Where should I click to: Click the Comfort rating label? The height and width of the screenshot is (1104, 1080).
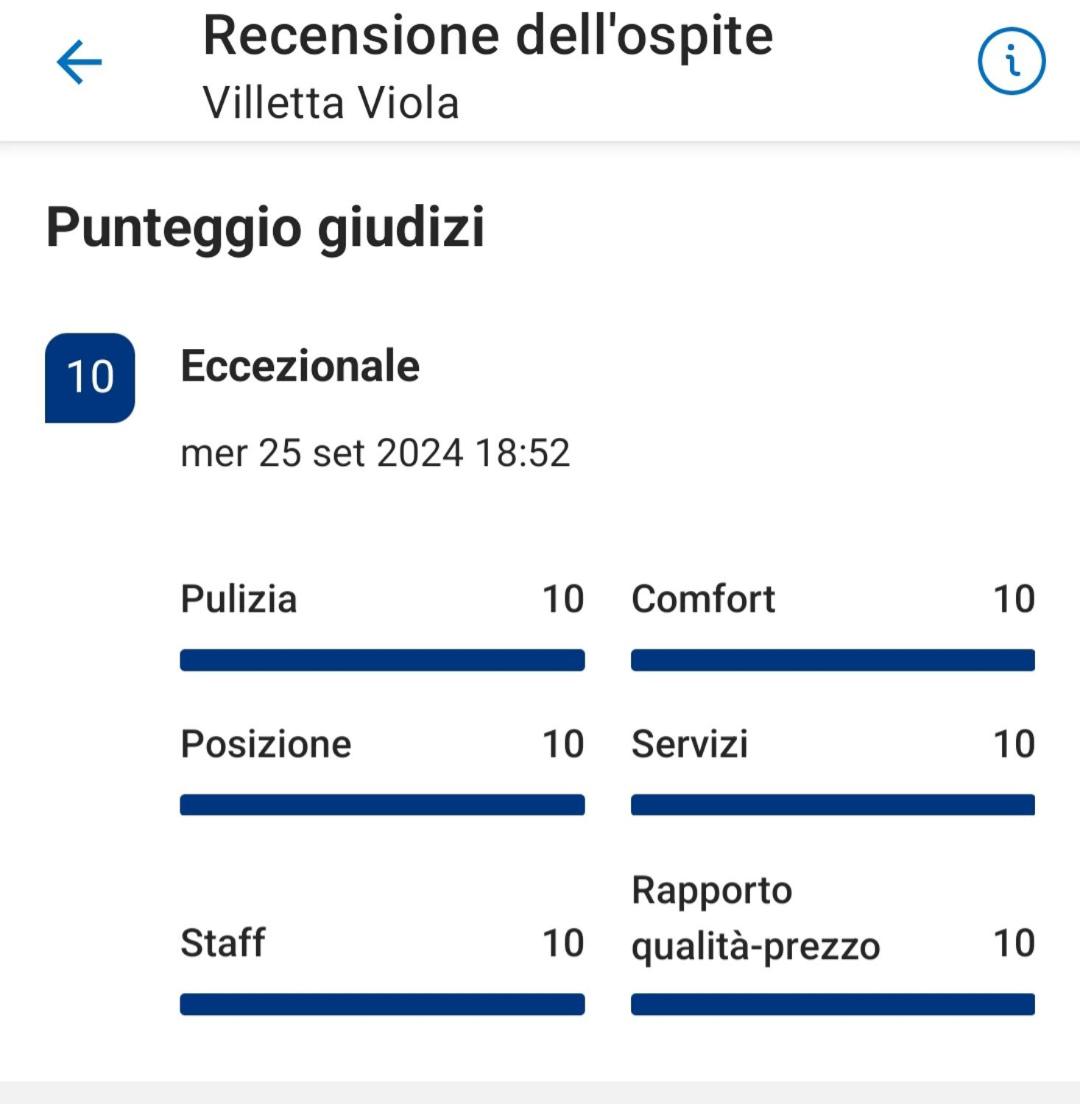point(702,598)
